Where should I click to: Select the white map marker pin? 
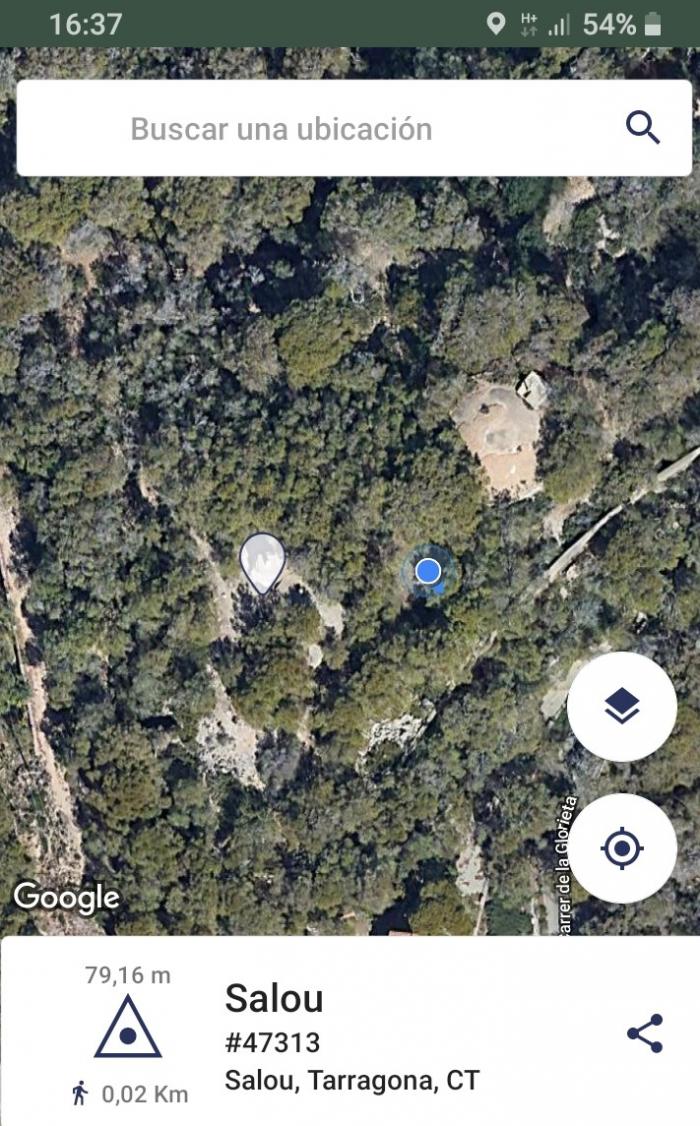[263, 564]
